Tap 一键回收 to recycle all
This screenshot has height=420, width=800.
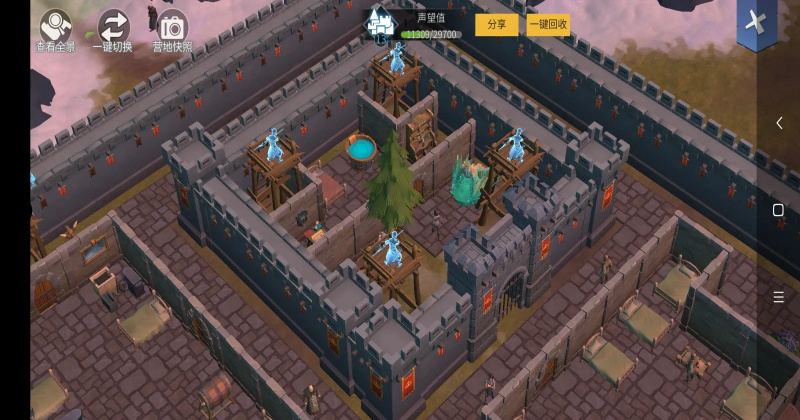click(547, 23)
